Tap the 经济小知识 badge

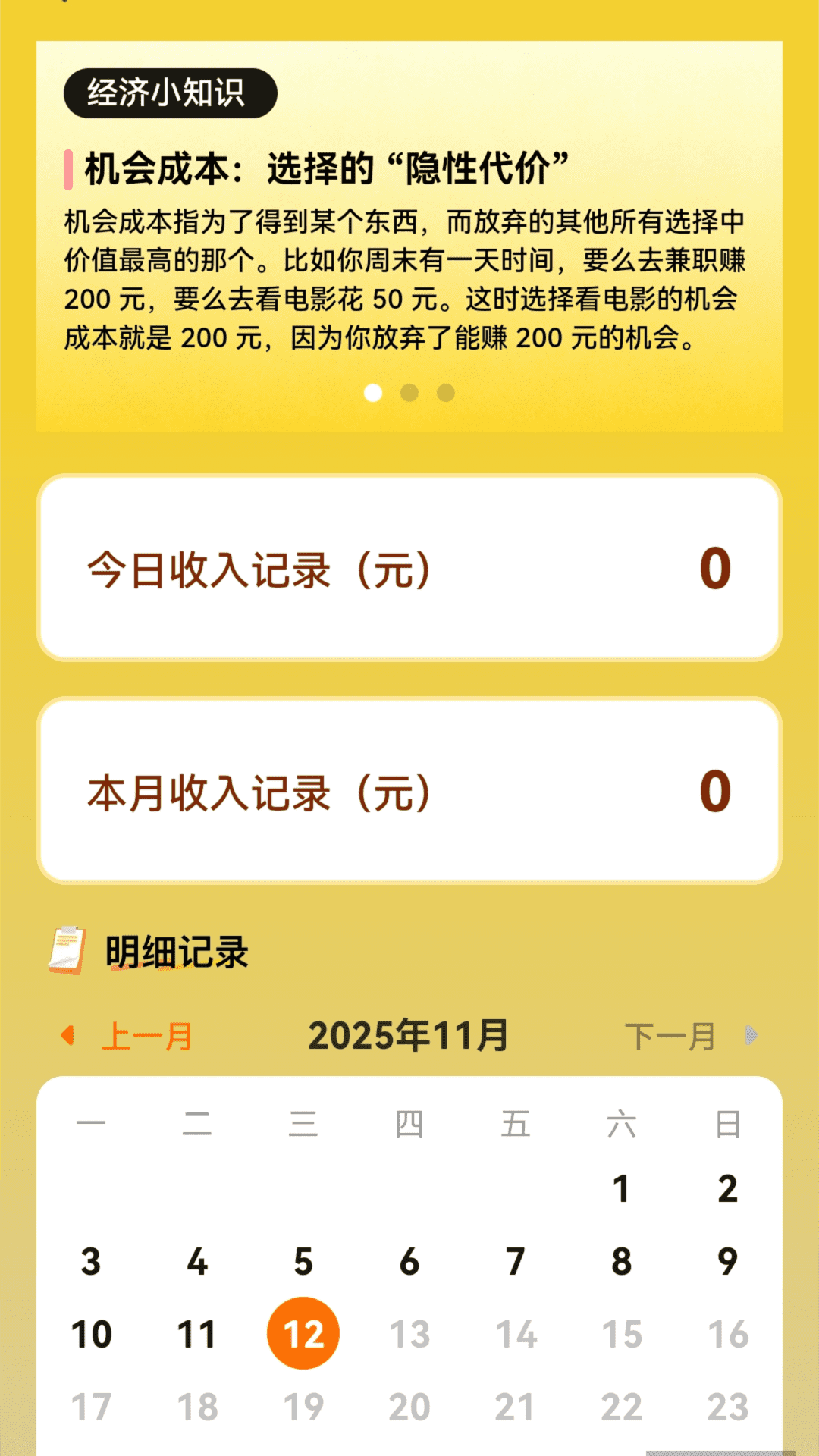pos(171,93)
